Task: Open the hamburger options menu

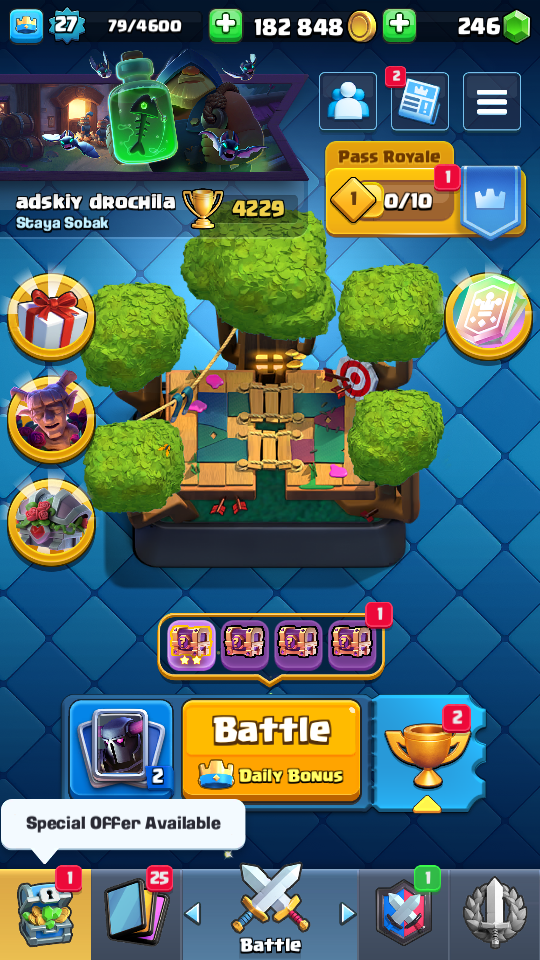Action: point(492,101)
